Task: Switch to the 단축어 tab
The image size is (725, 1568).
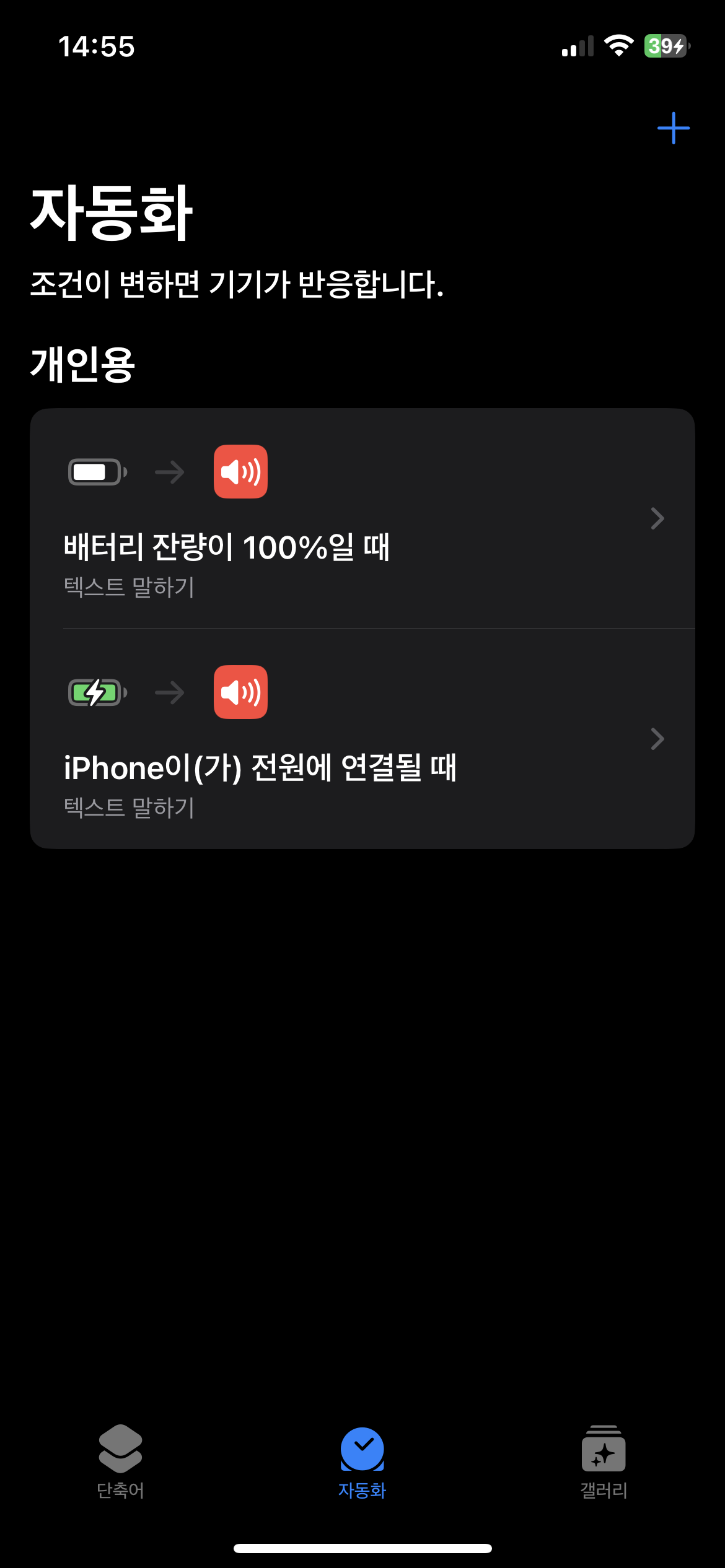Action: click(x=120, y=1461)
